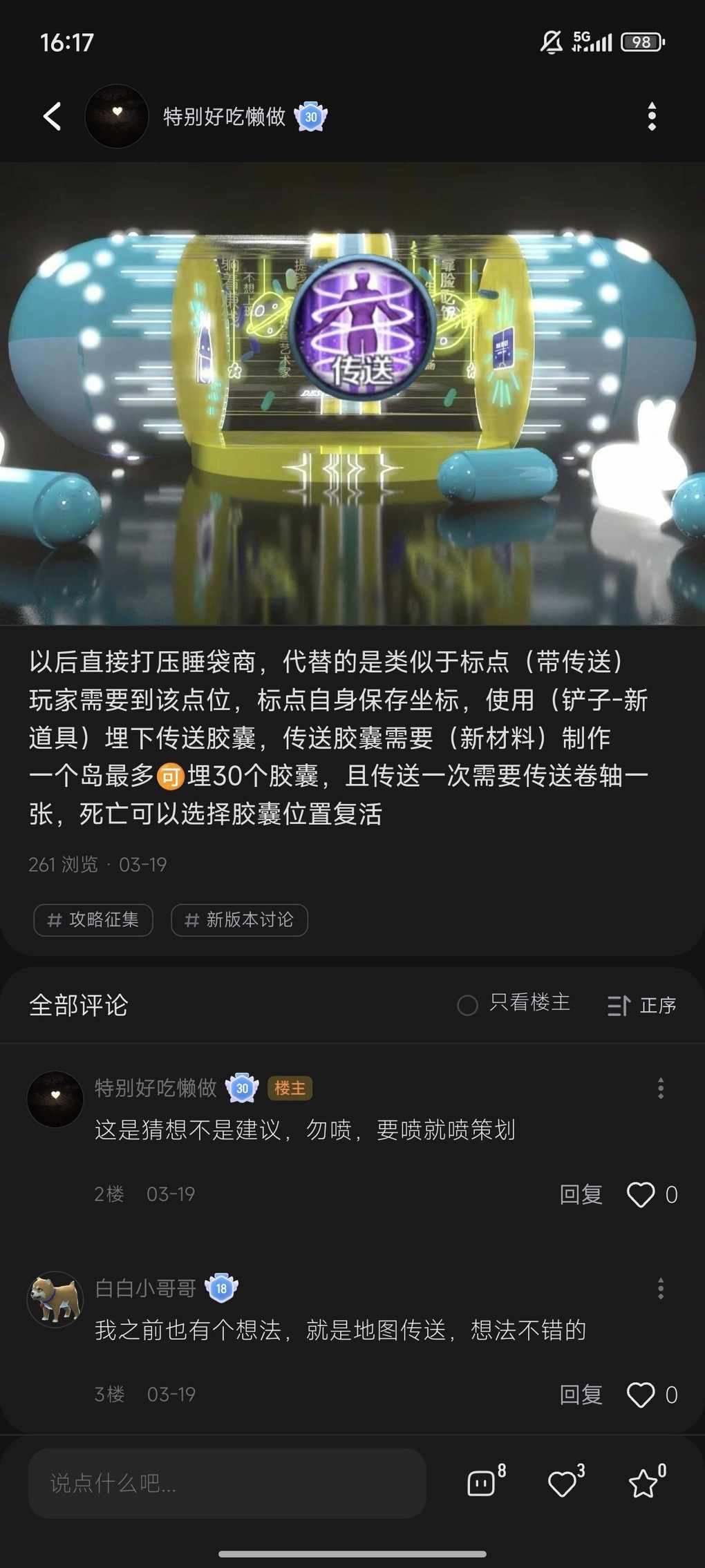
Task: Go back using the top-left arrow
Action: point(53,116)
